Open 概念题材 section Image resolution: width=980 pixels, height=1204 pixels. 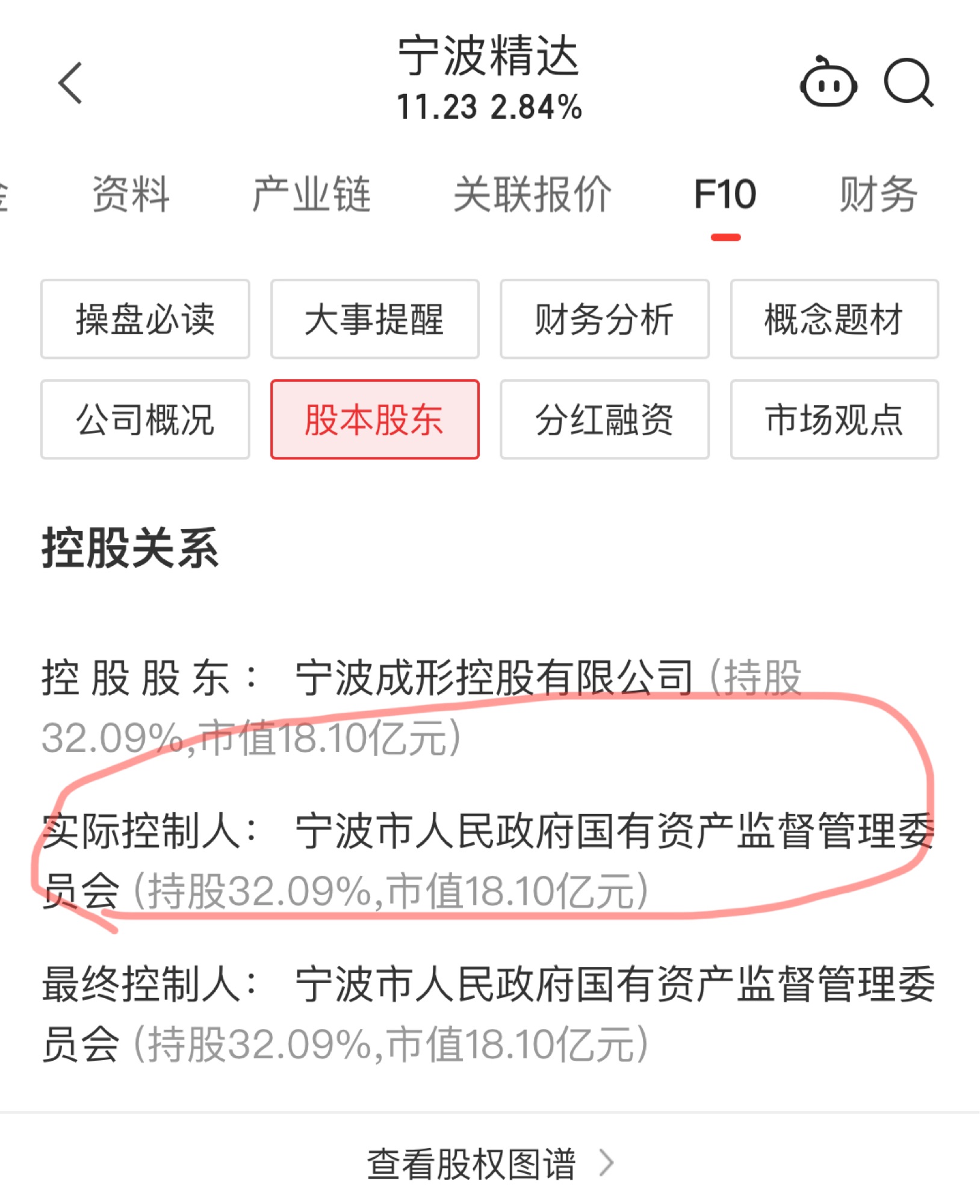tap(834, 319)
